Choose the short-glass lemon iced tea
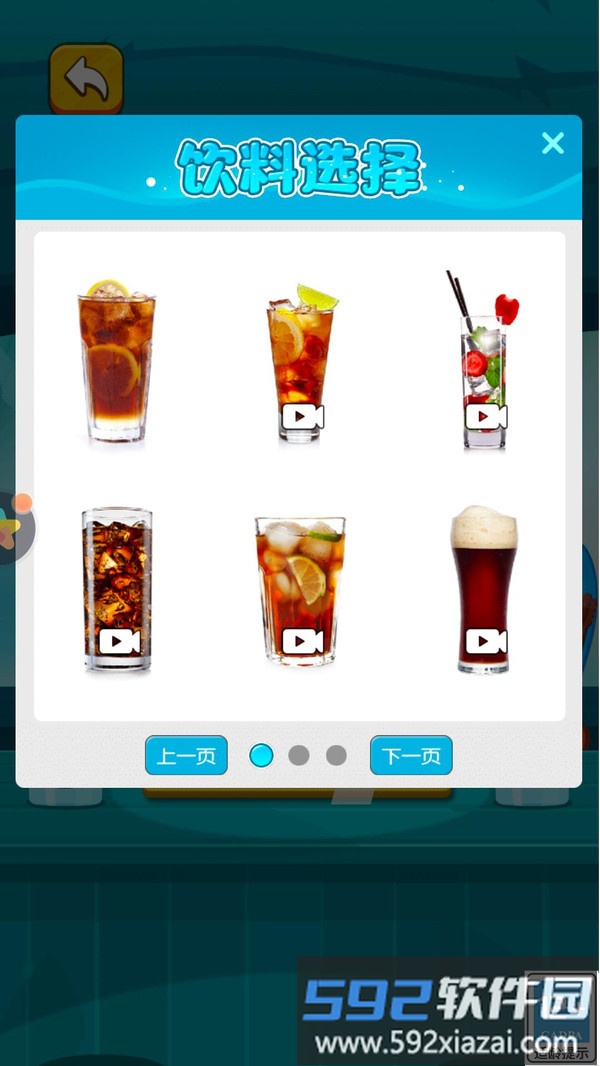Viewport: 600px width, 1066px height. click(x=300, y=590)
